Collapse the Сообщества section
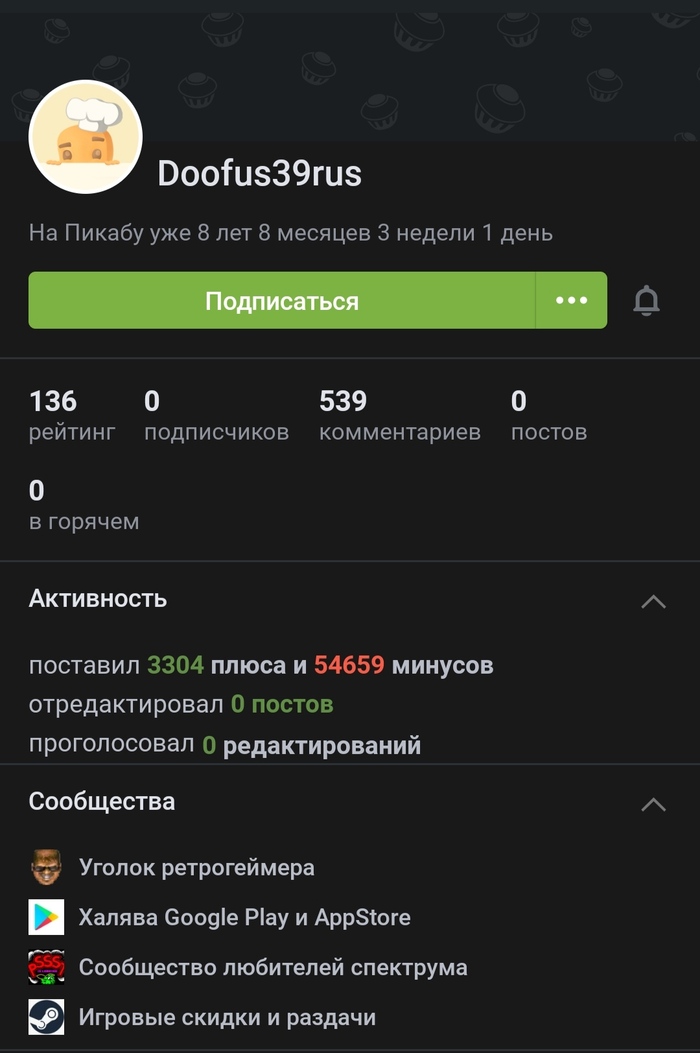Viewport: 700px width, 1053px height. (652, 804)
